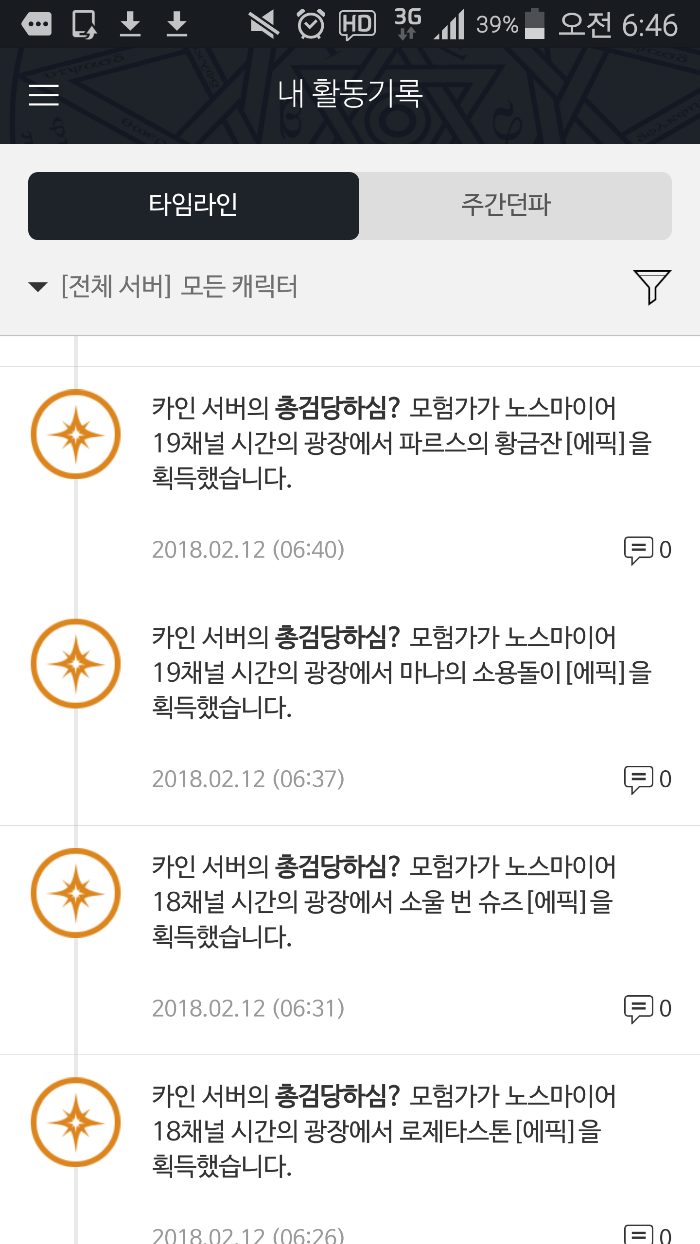The width and height of the screenshot is (700, 1244).
Task: Open the filter funnel icon
Action: click(651, 287)
